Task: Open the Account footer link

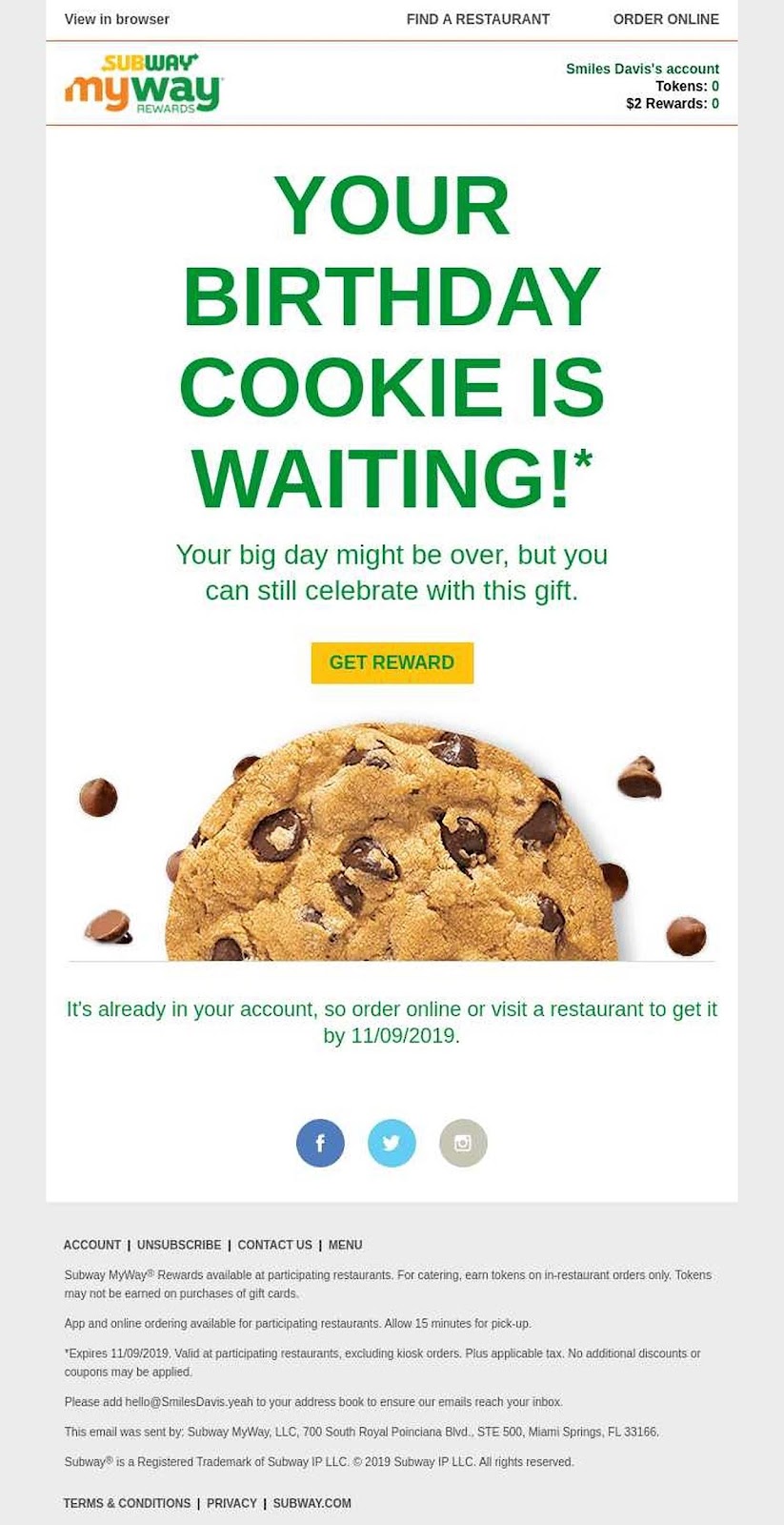Action: coord(92,1245)
